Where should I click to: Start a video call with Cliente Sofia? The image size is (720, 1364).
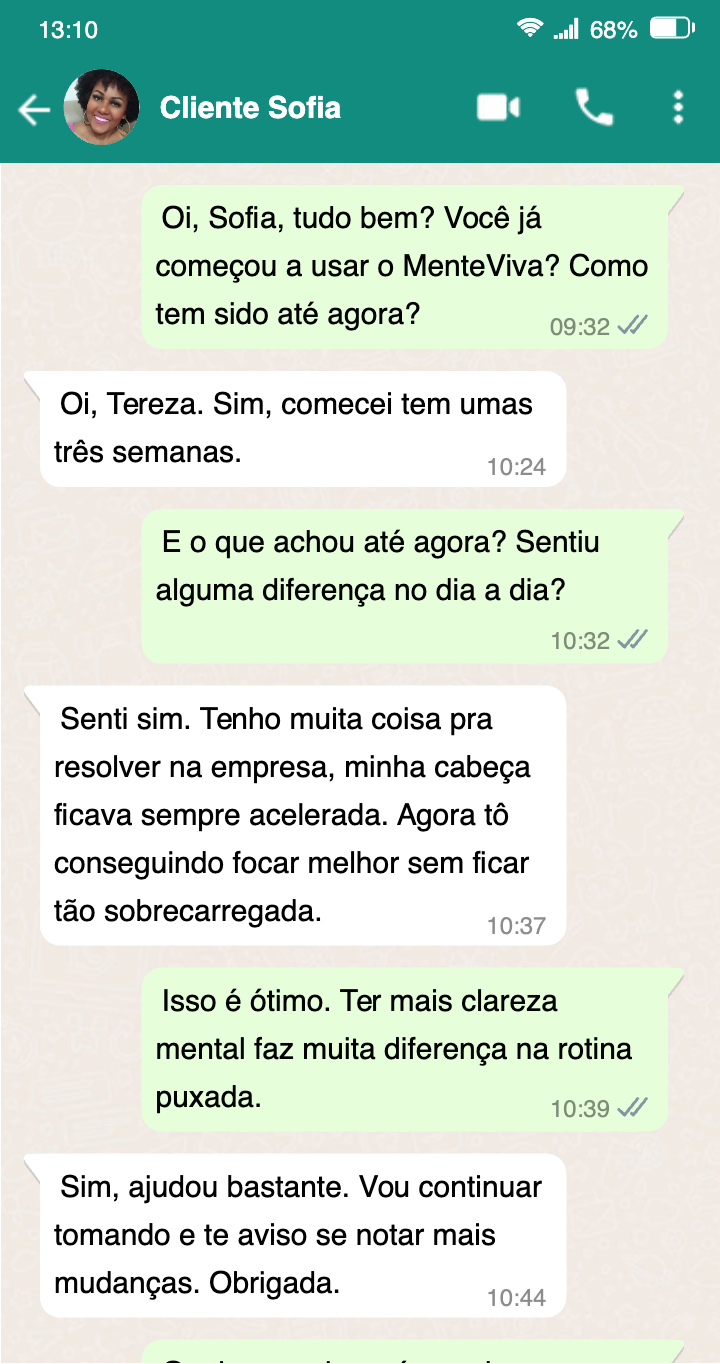(497, 109)
